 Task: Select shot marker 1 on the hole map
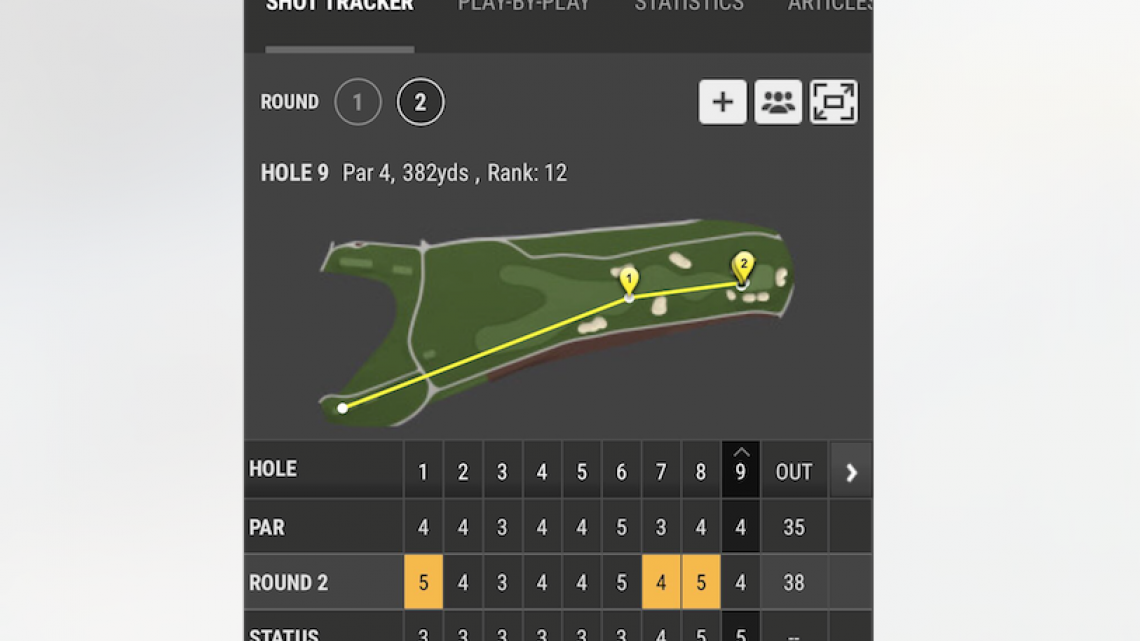pyautogui.click(x=628, y=280)
